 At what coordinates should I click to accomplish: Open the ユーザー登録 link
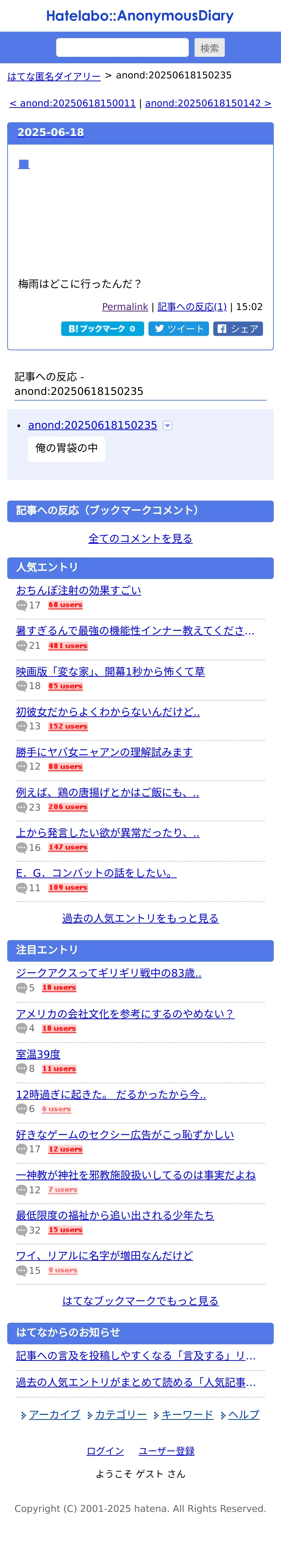tap(166, 1451)
